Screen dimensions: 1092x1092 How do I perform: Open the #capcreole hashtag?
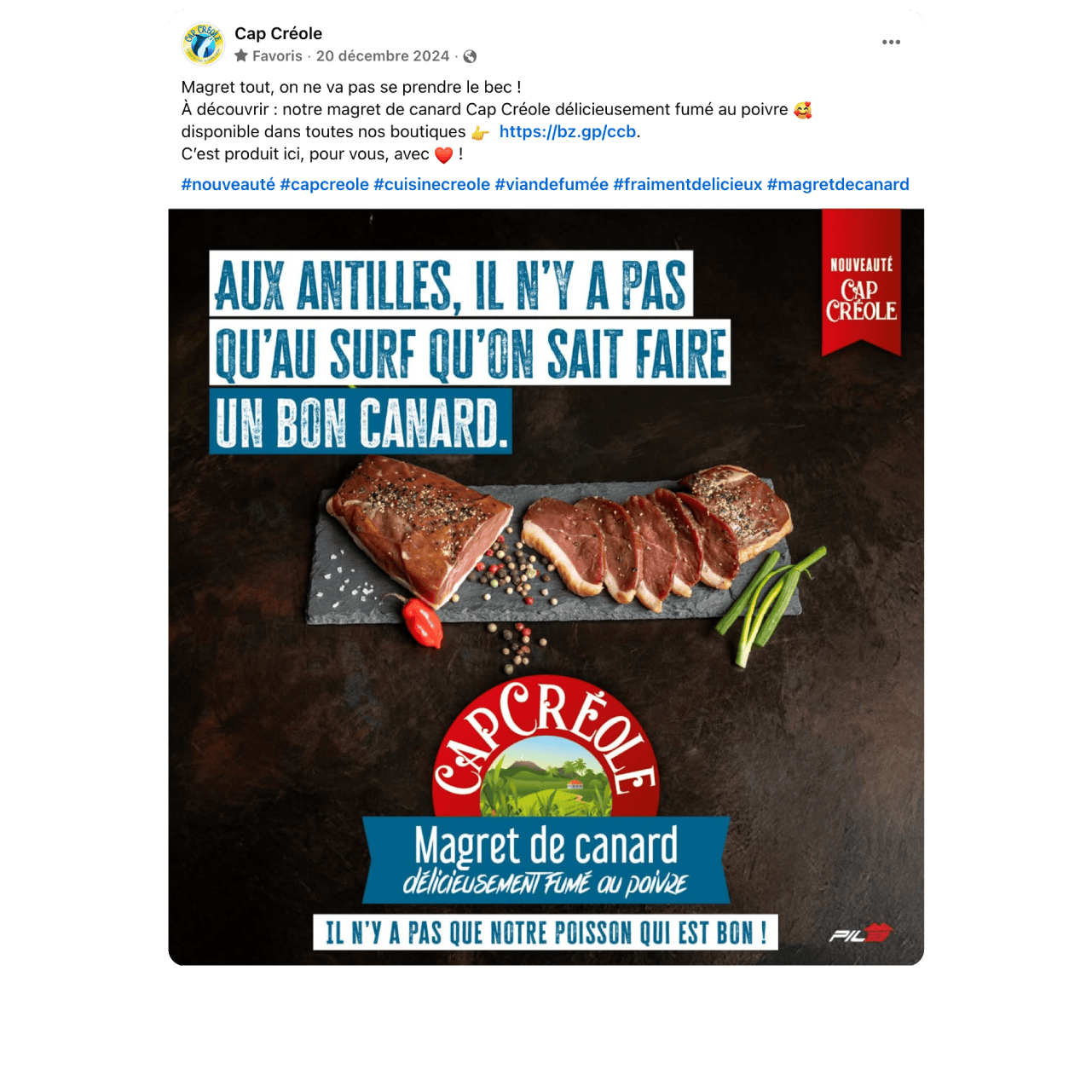[x=324, y=184]
